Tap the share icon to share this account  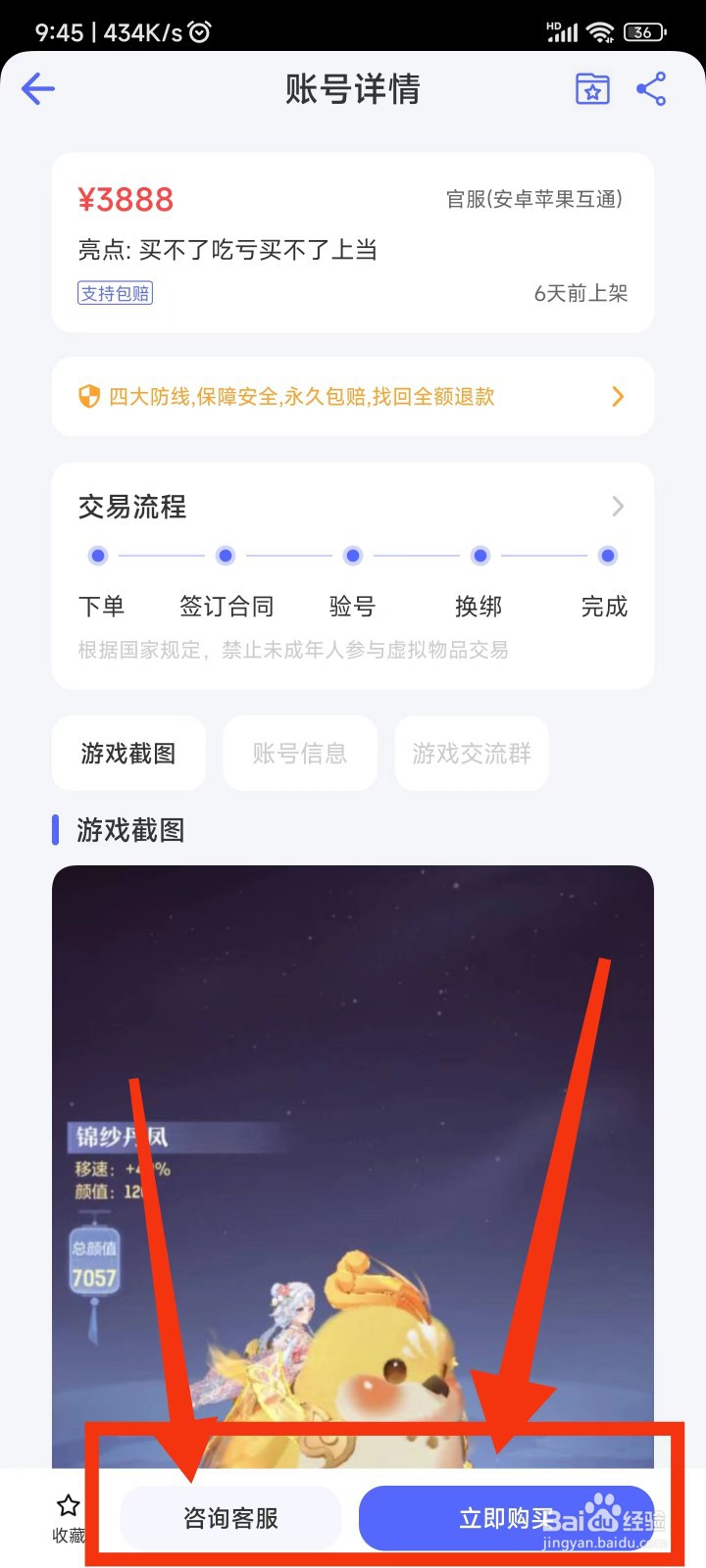tap(652, 87)
